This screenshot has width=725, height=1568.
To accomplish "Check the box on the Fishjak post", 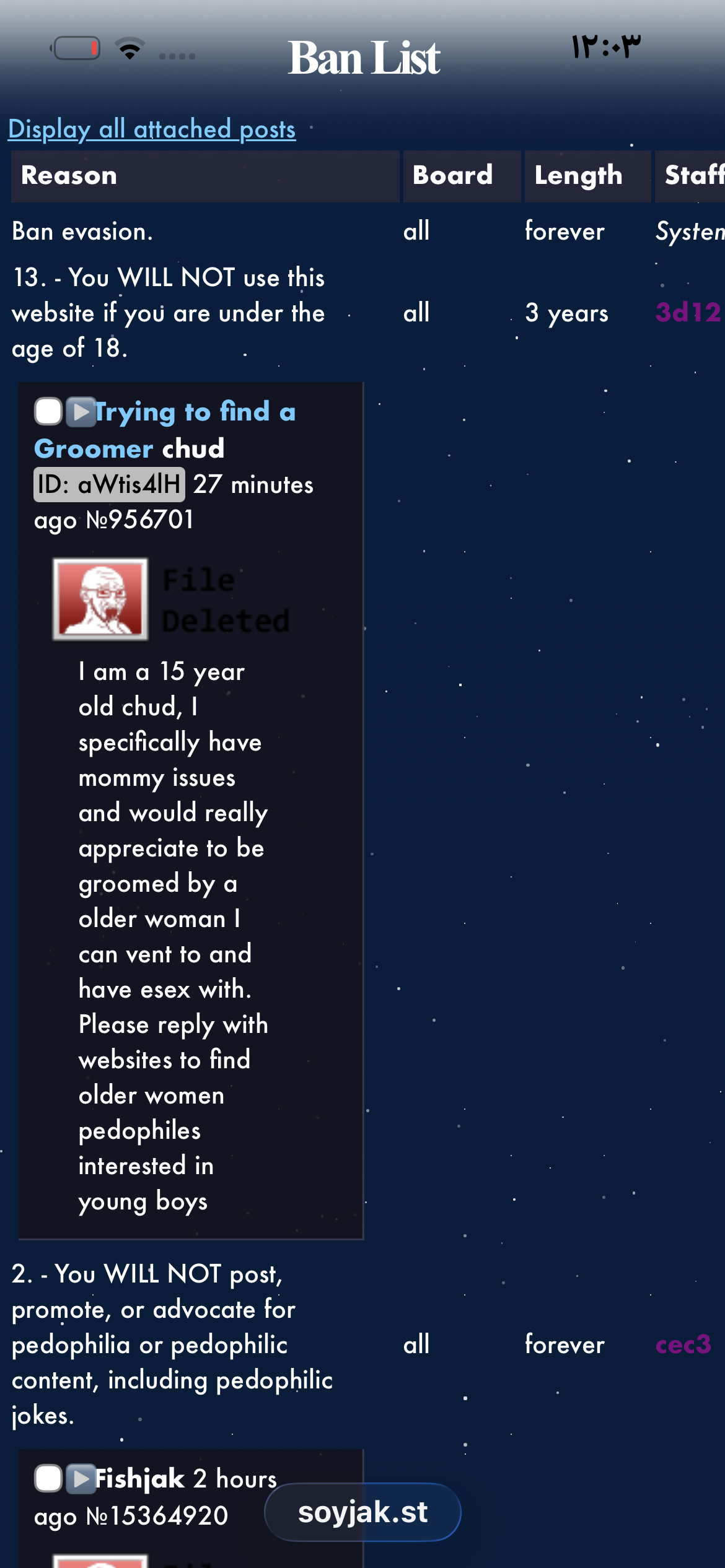I will [x=48, y=1478].
